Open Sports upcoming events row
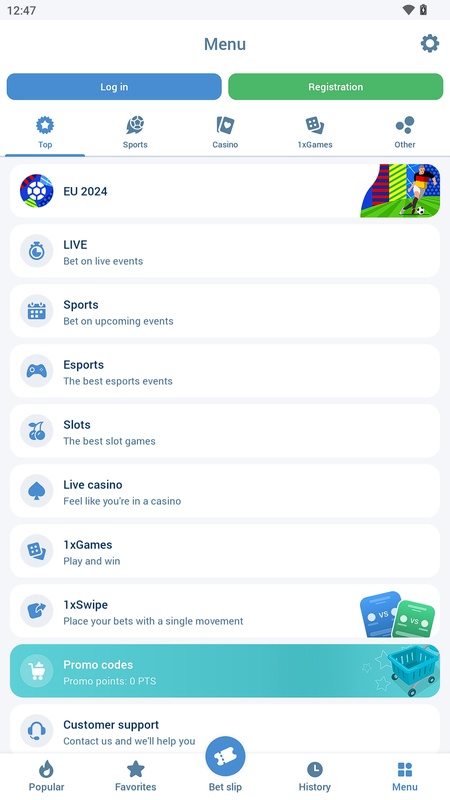 225,311
